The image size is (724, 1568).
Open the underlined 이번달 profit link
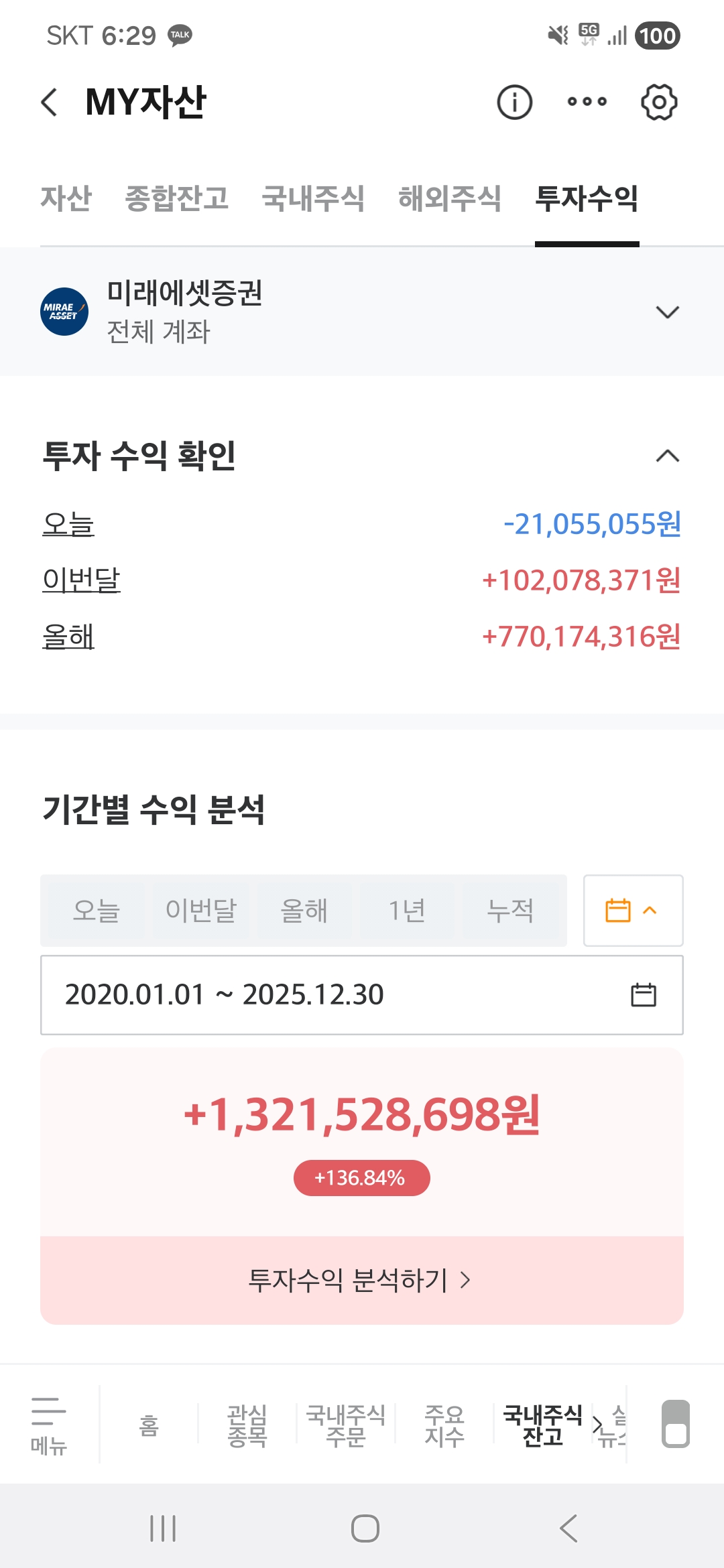pos(81,580)
